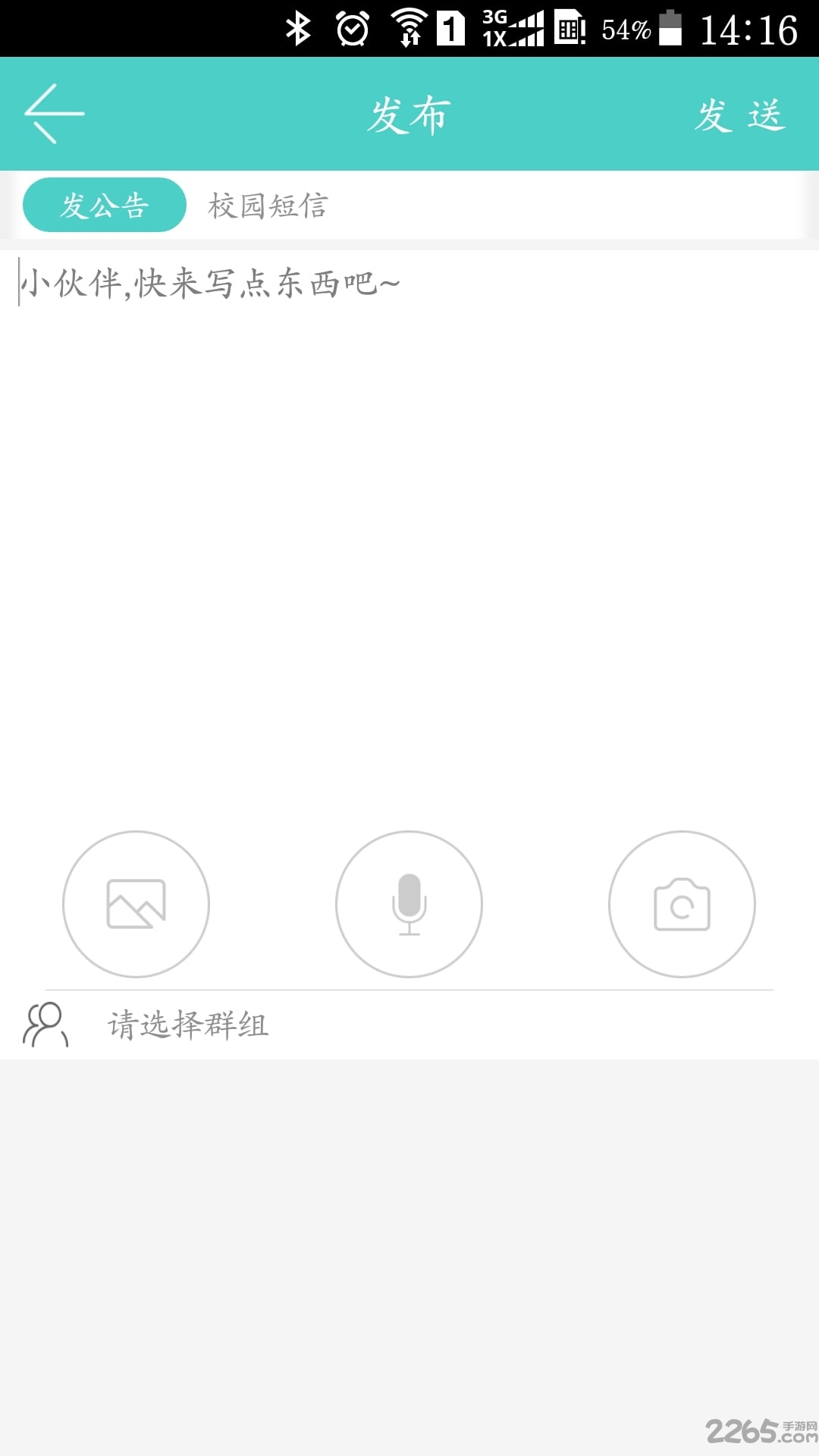Viewport: 819px width, 1456px height.
Task: Select the 发公告 announcement tab
Action: click(104, 202)
